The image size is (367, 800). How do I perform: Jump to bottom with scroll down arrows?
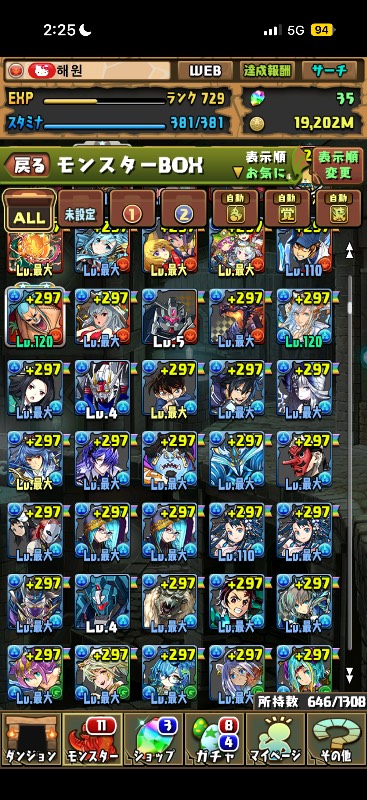pos(350,674)
